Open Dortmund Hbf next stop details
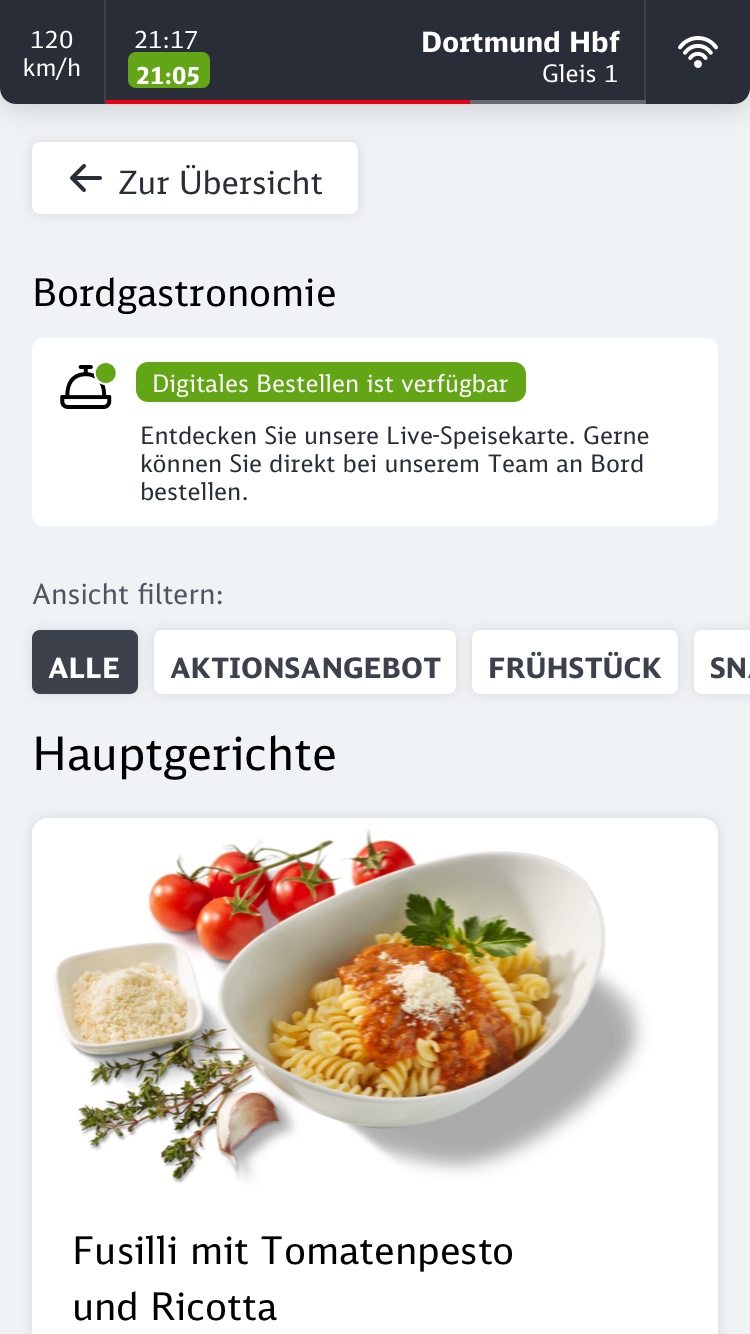 click(519, 55)
